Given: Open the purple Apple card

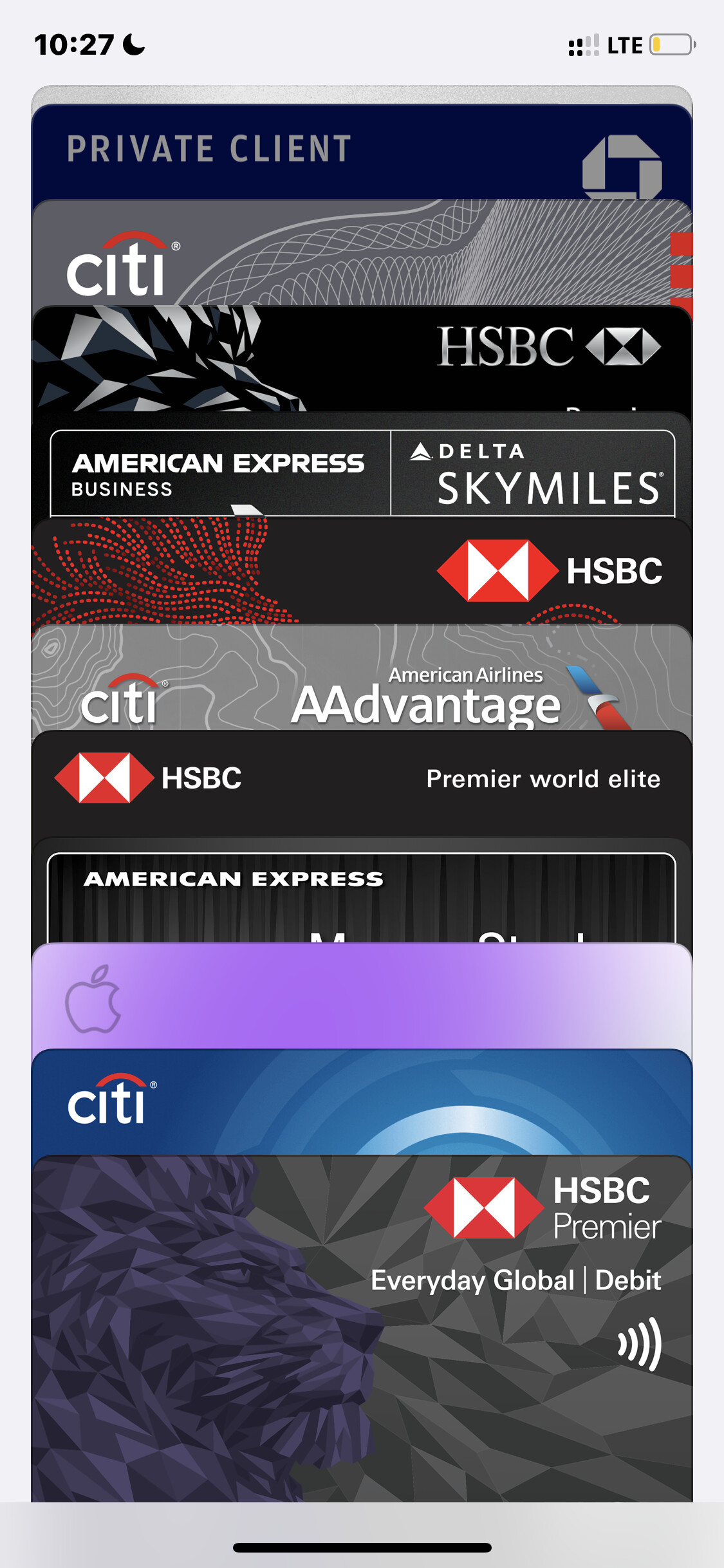Looking at the screenshot, I should 362,998.
